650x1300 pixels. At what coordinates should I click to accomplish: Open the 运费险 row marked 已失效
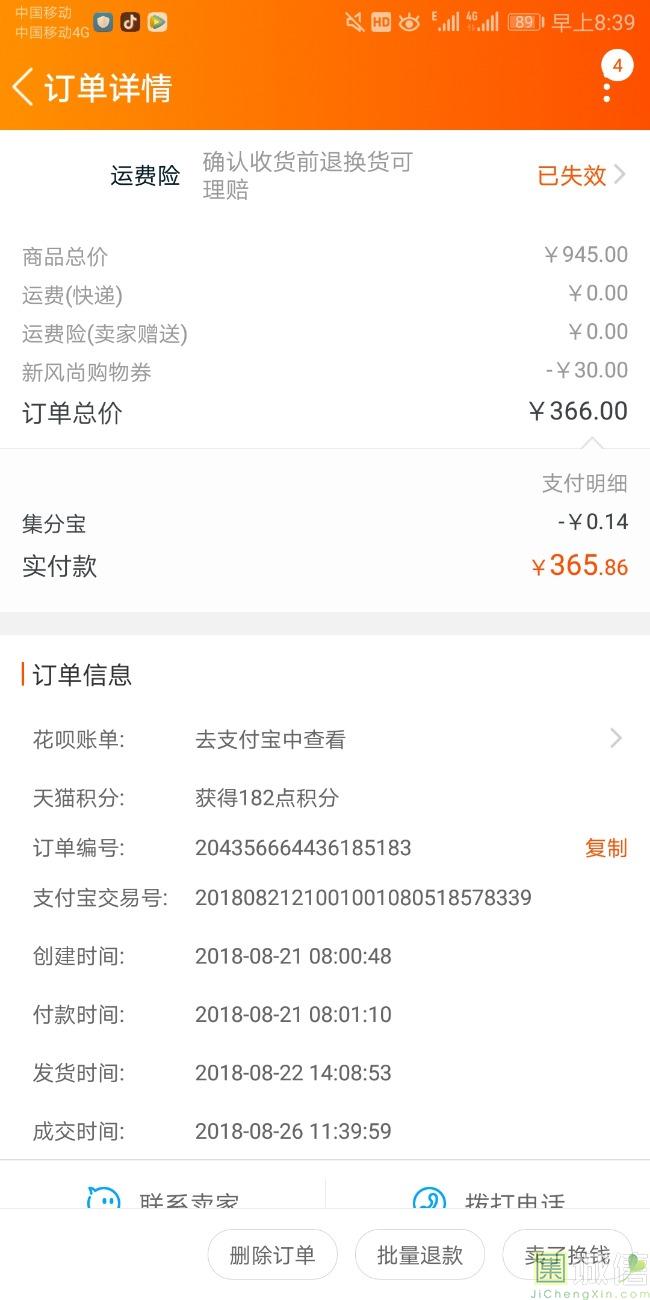coord(325,175)
